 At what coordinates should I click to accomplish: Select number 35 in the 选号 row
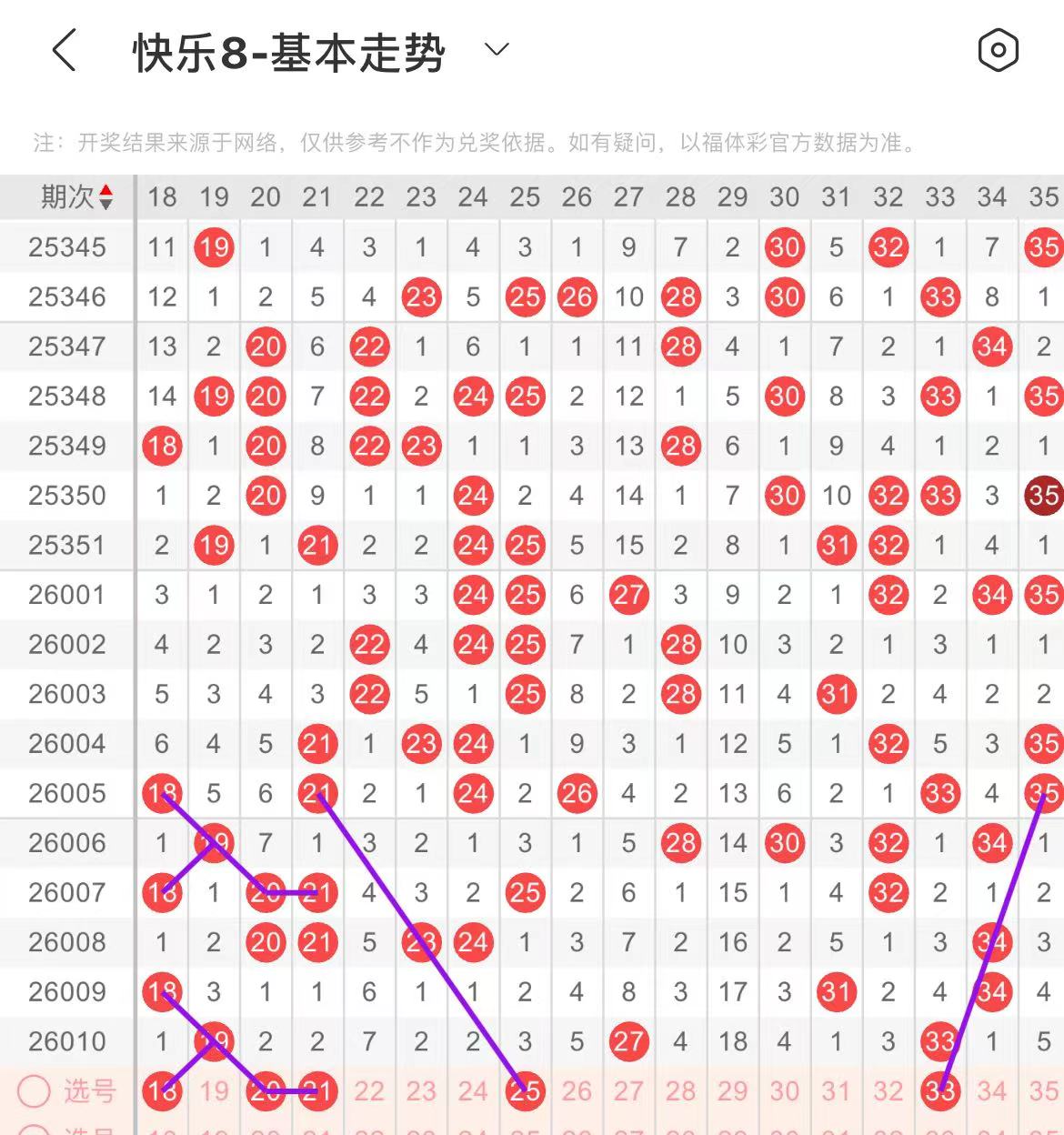[1043, 1090]
